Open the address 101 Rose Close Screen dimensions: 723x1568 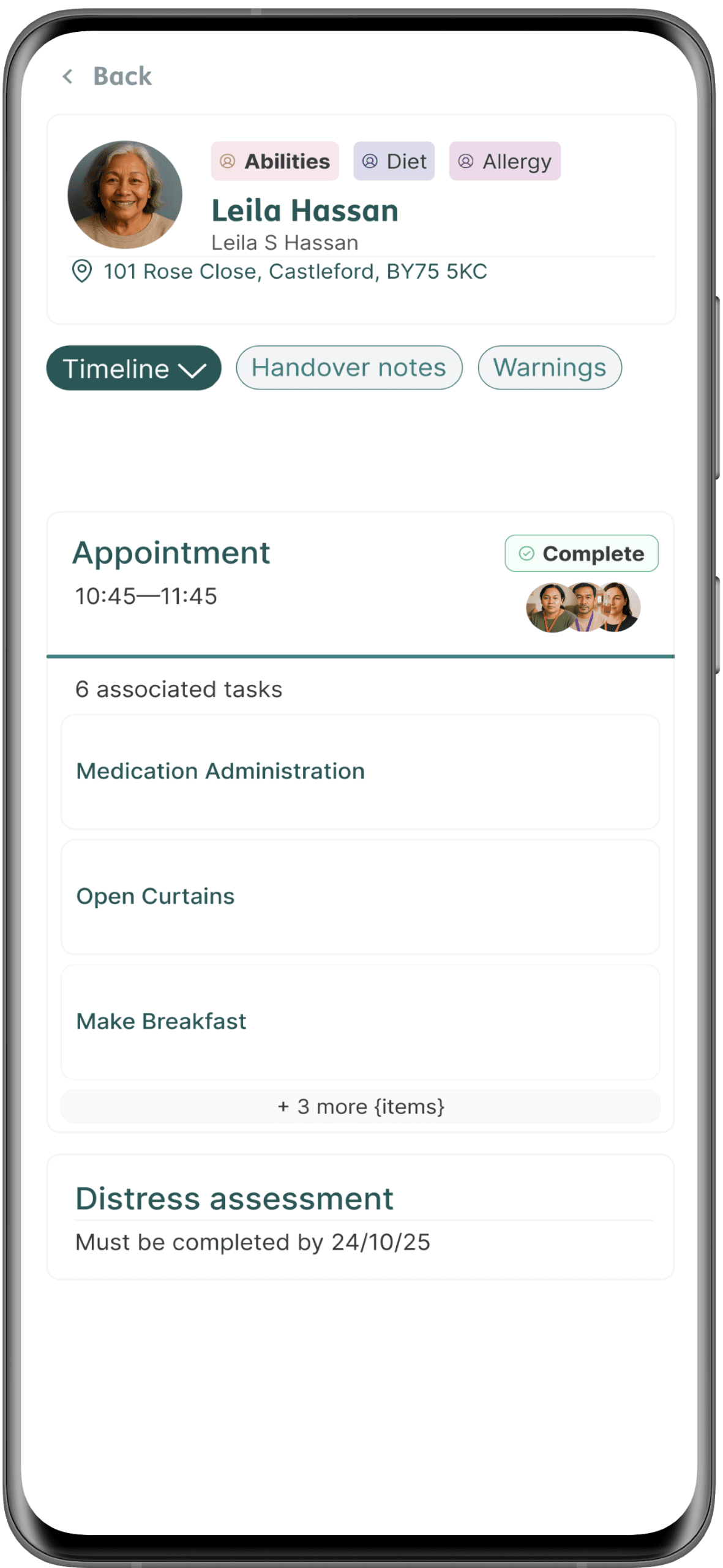(x=294, y=271)
